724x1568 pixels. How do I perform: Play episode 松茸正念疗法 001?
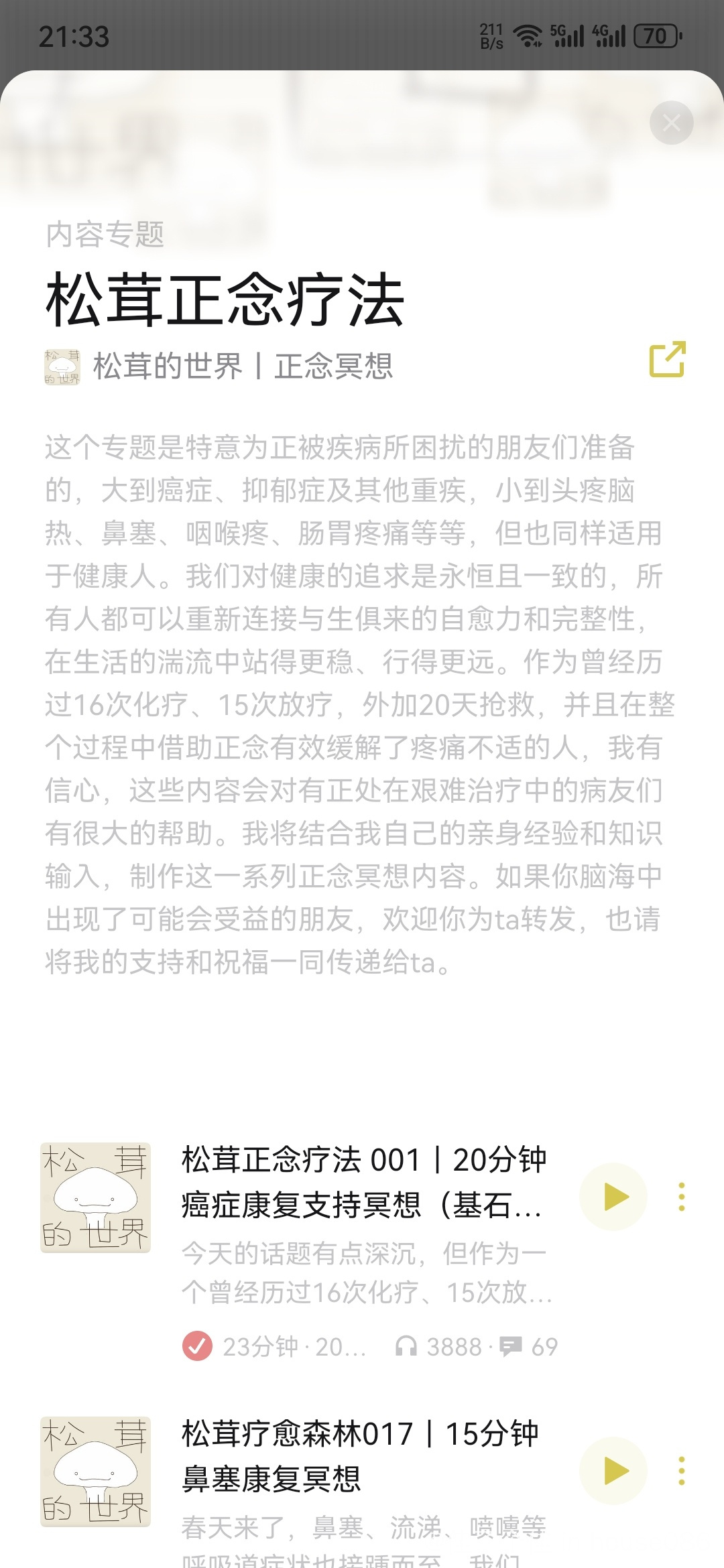click(x=613, y=1197)
